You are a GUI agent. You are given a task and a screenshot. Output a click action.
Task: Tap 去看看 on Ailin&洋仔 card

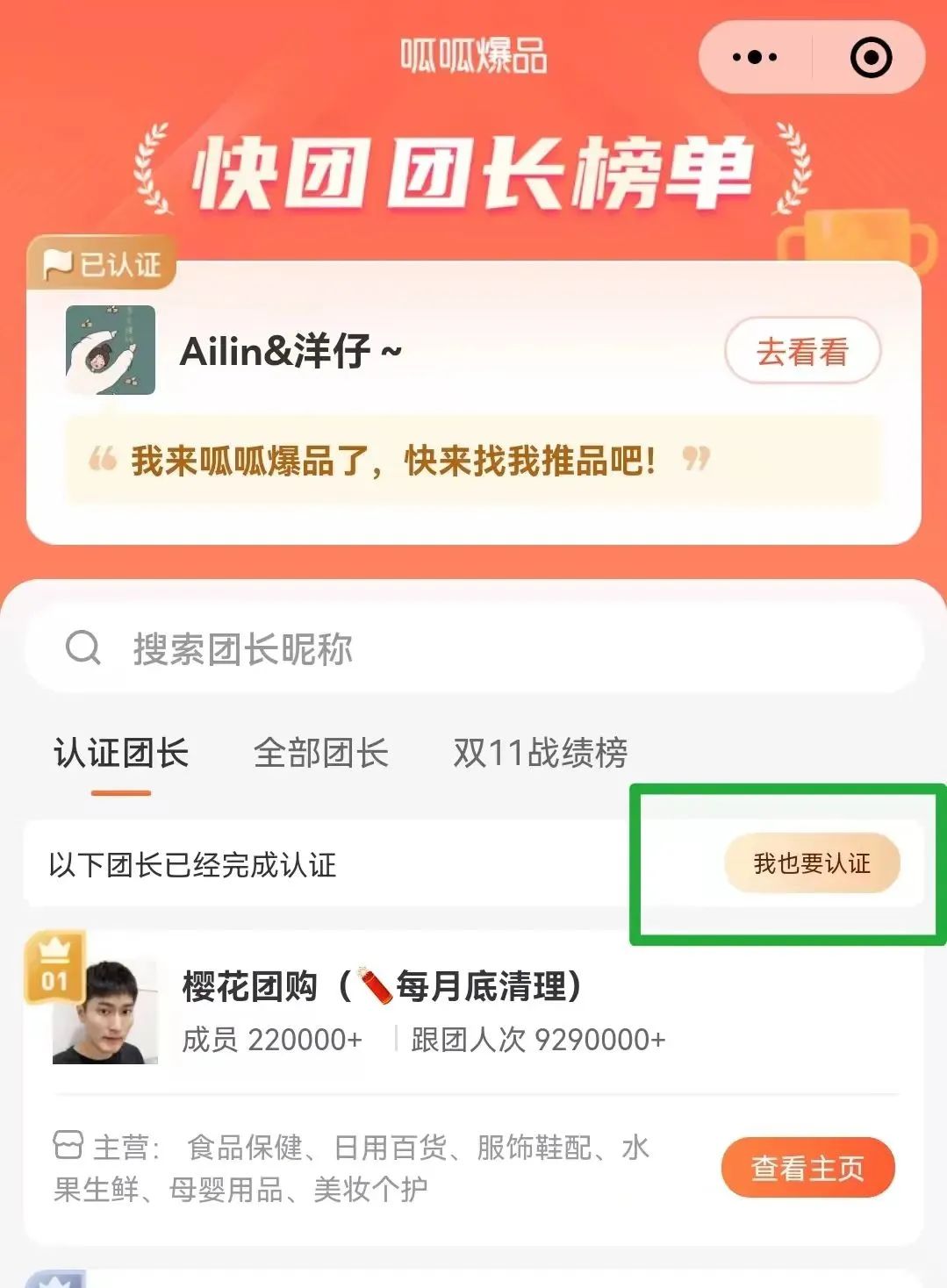point(802,352)
